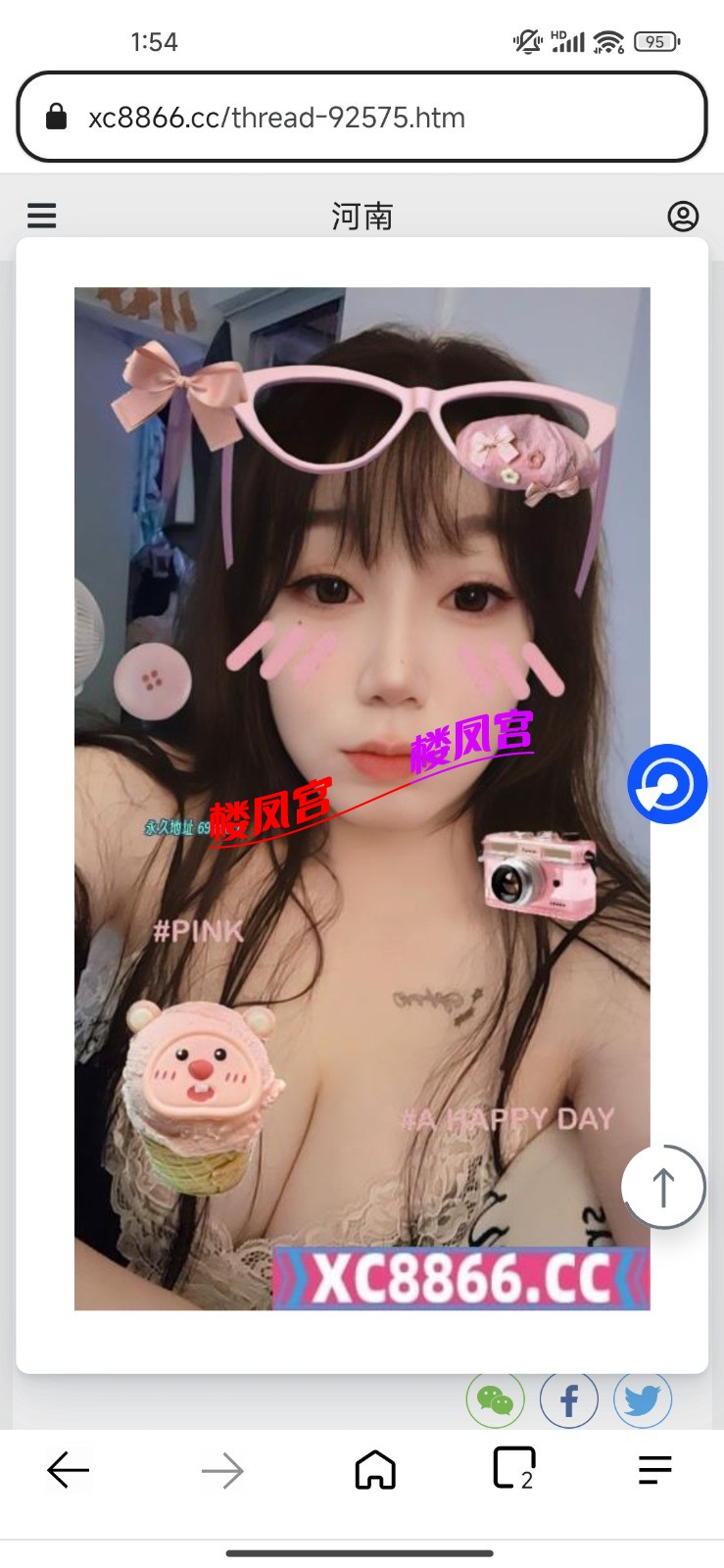Tap the browser menu icon at bottom right
The width and height of the screenshot is (724, 1568).
(654, 1469)
